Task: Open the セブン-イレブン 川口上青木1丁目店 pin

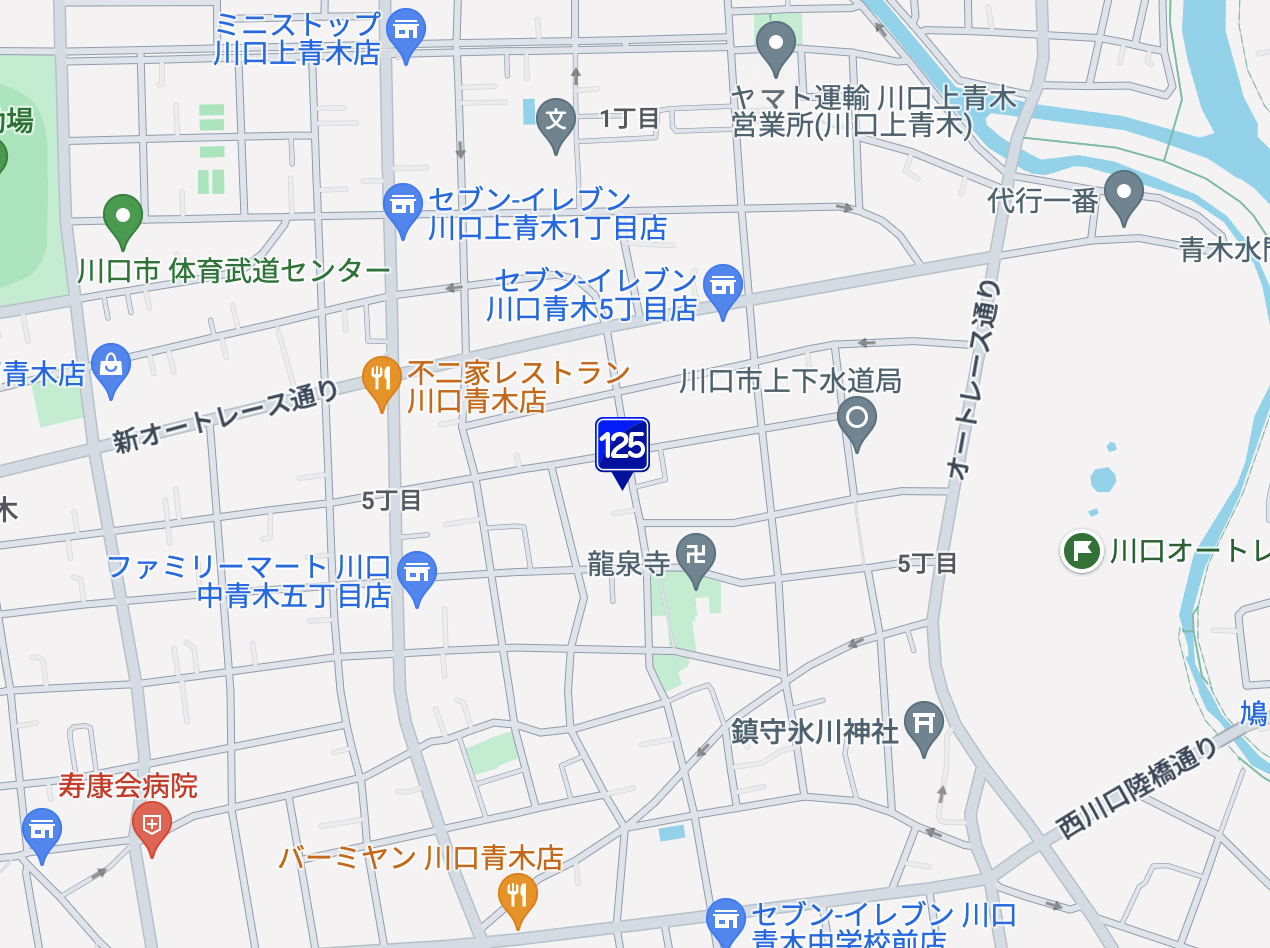Action: [x=402, y=206]
